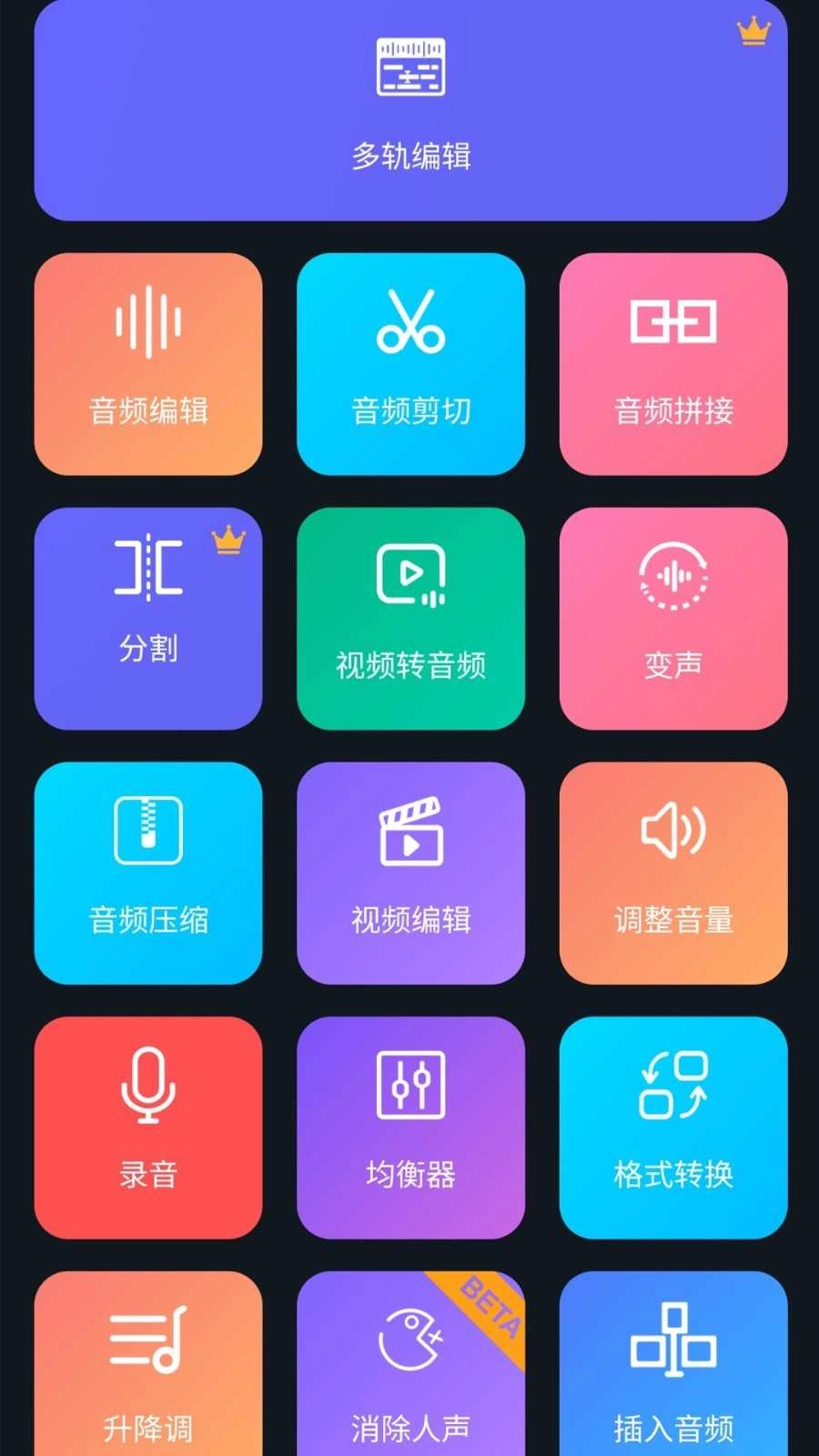Select the 音频编辑 waveform editing tool
The width and height of the screenshot is (819, 1456).
point(148,364)
